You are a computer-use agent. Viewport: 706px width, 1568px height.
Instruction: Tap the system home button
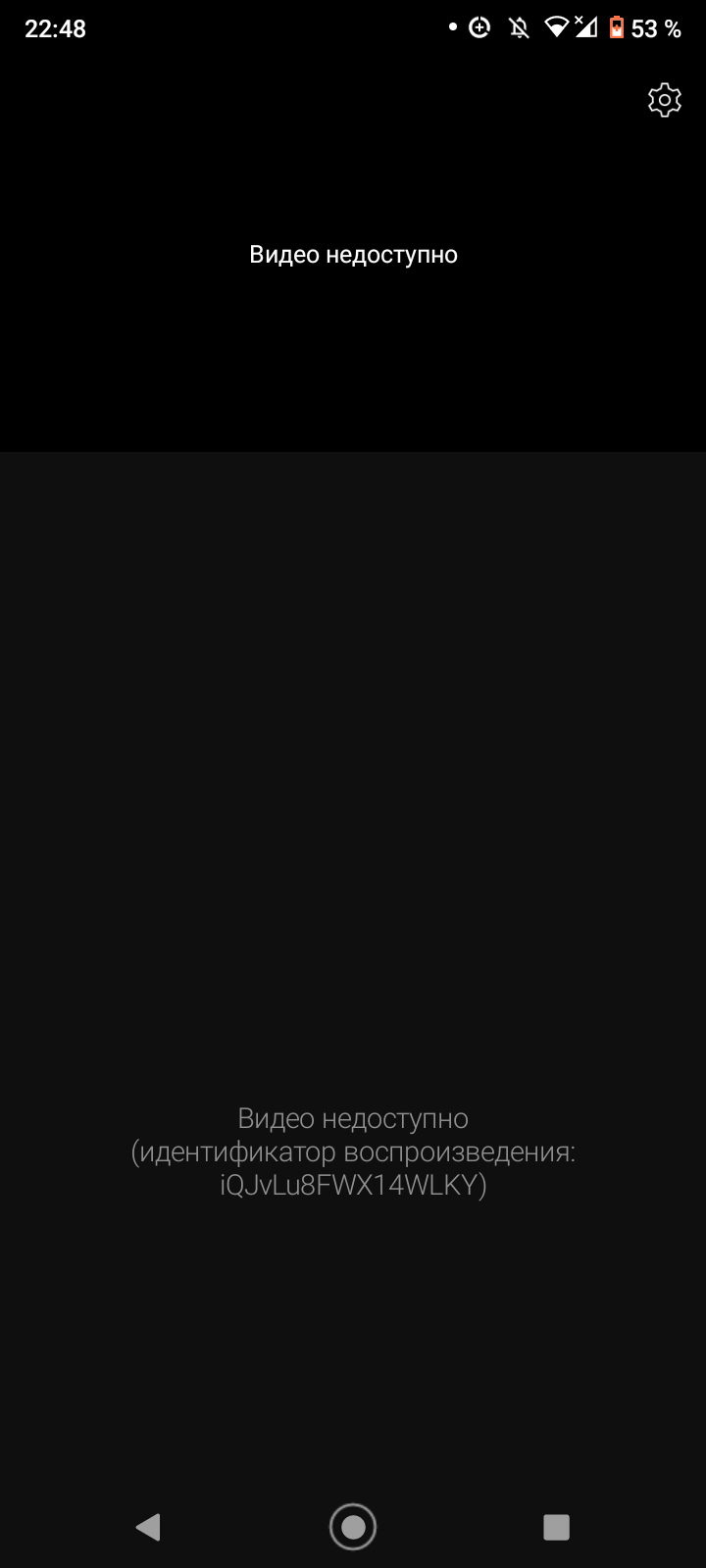tap(353, 1526)
